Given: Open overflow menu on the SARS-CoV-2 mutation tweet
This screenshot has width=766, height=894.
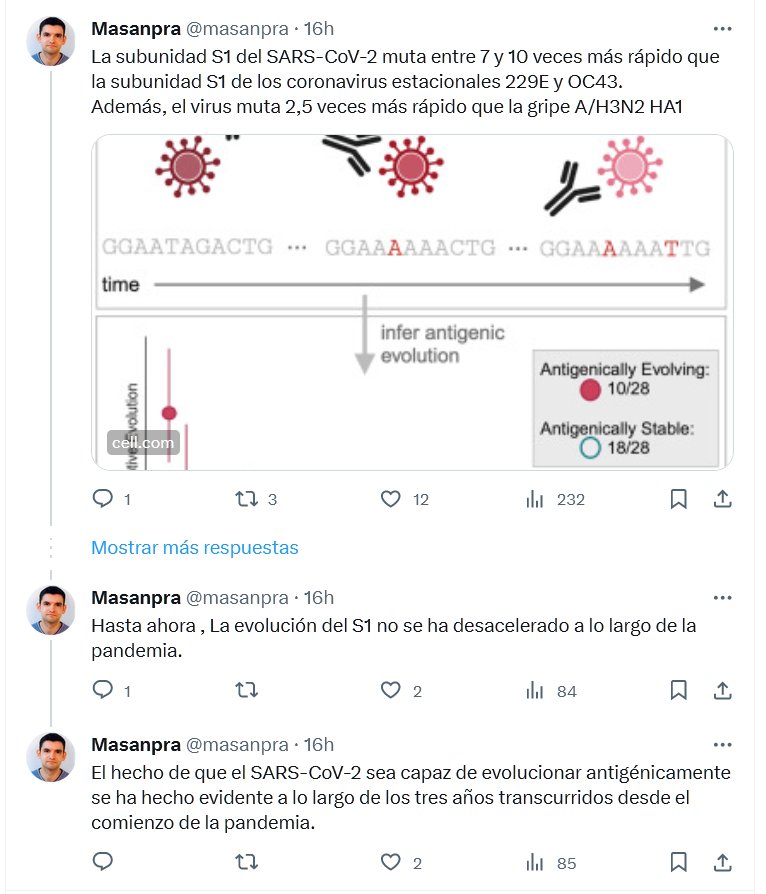Looking at the screenshot, I should pyautogui.click(x=722, y=29).
